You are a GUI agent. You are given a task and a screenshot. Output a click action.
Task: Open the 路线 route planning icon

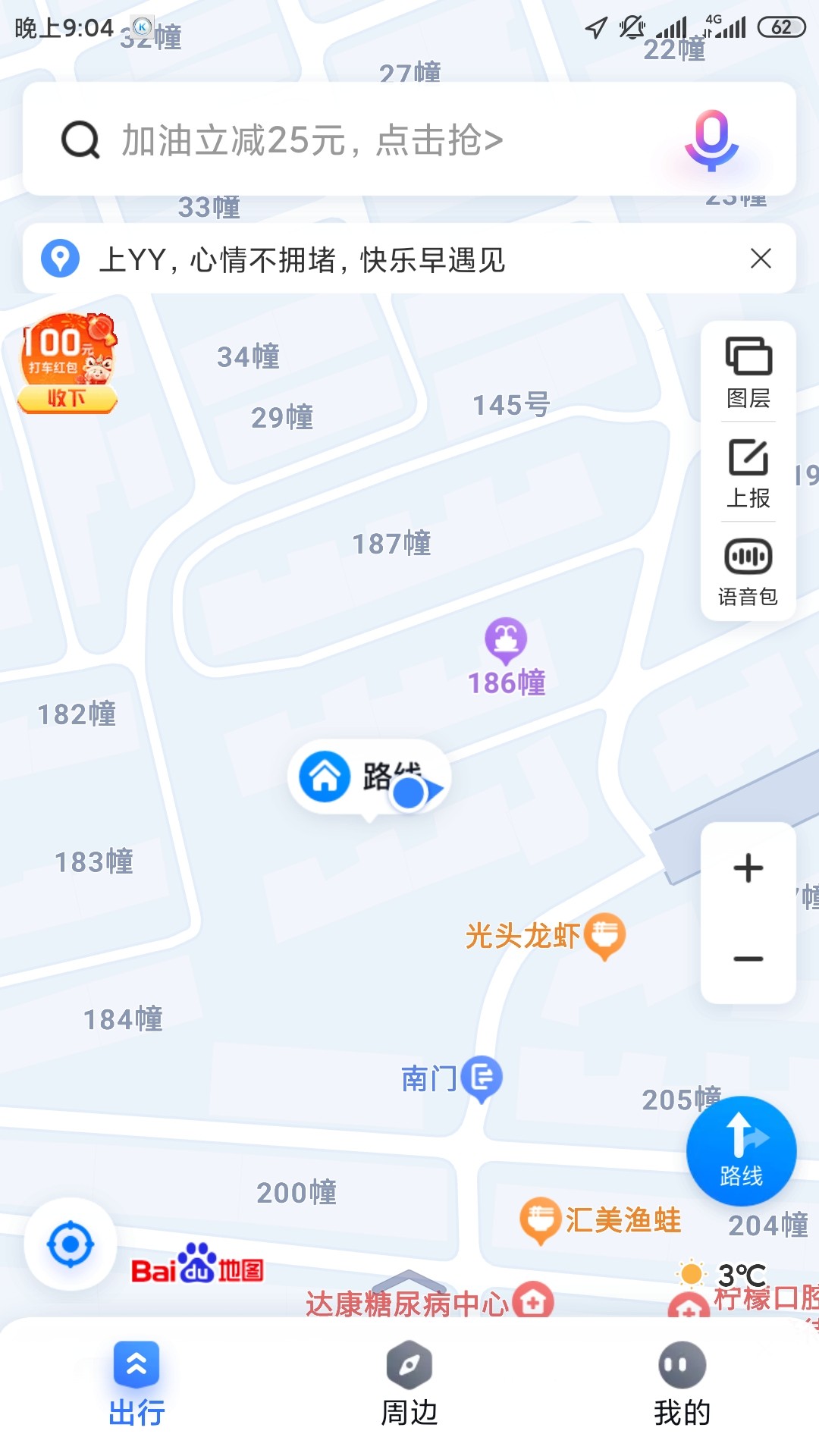click(x=741, y=1150)
